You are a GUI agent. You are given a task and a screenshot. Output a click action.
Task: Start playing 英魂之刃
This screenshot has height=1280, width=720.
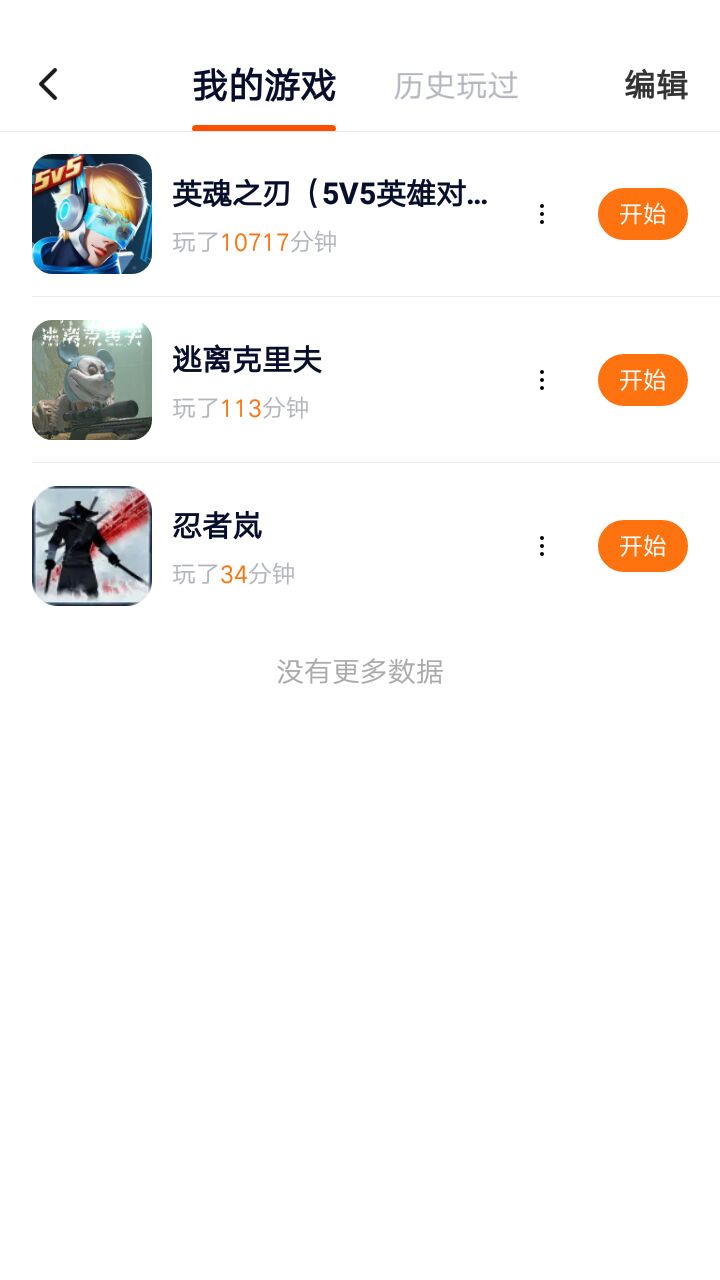point(642,214)
